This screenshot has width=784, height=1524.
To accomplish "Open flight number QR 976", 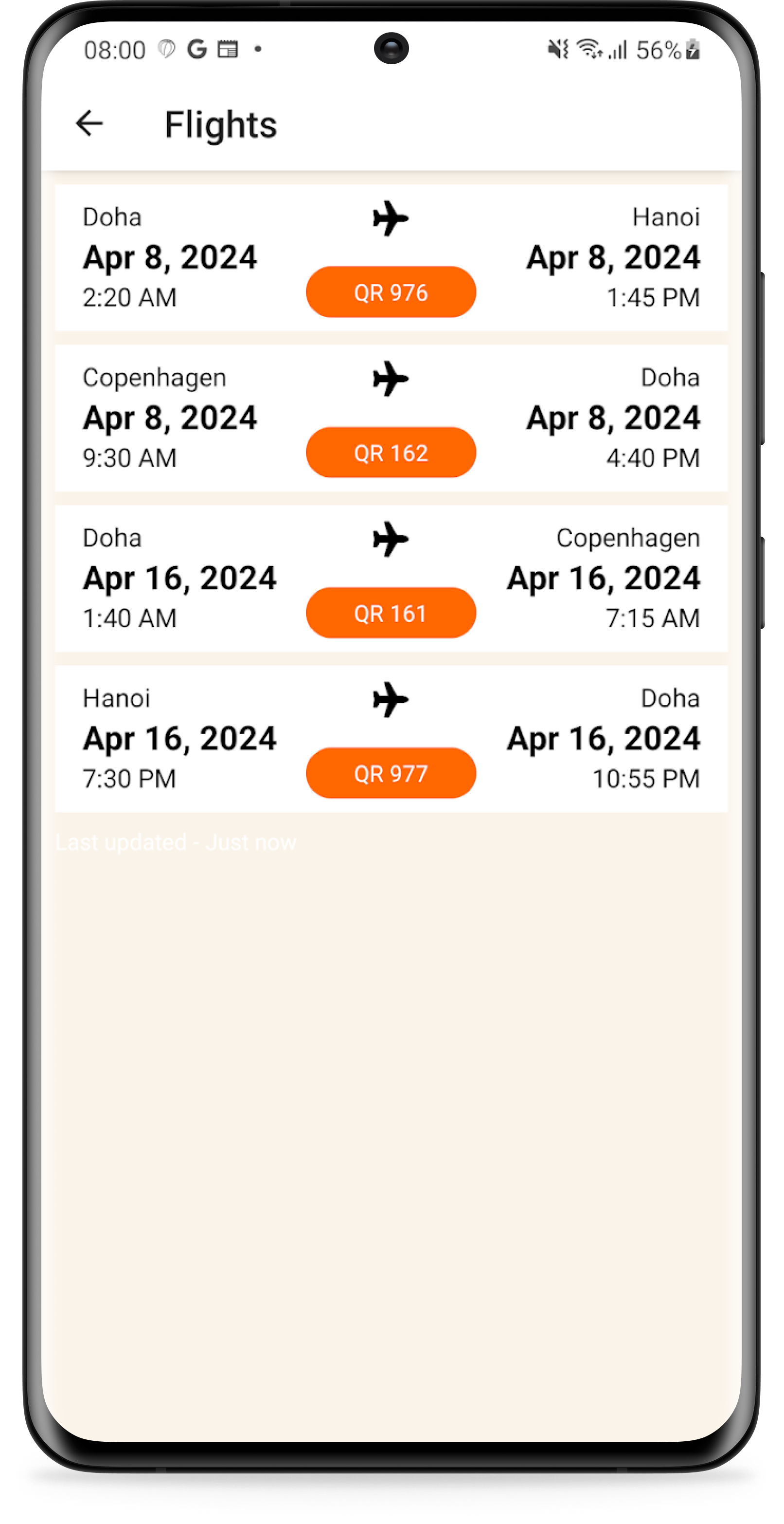I will click(391, 292).
